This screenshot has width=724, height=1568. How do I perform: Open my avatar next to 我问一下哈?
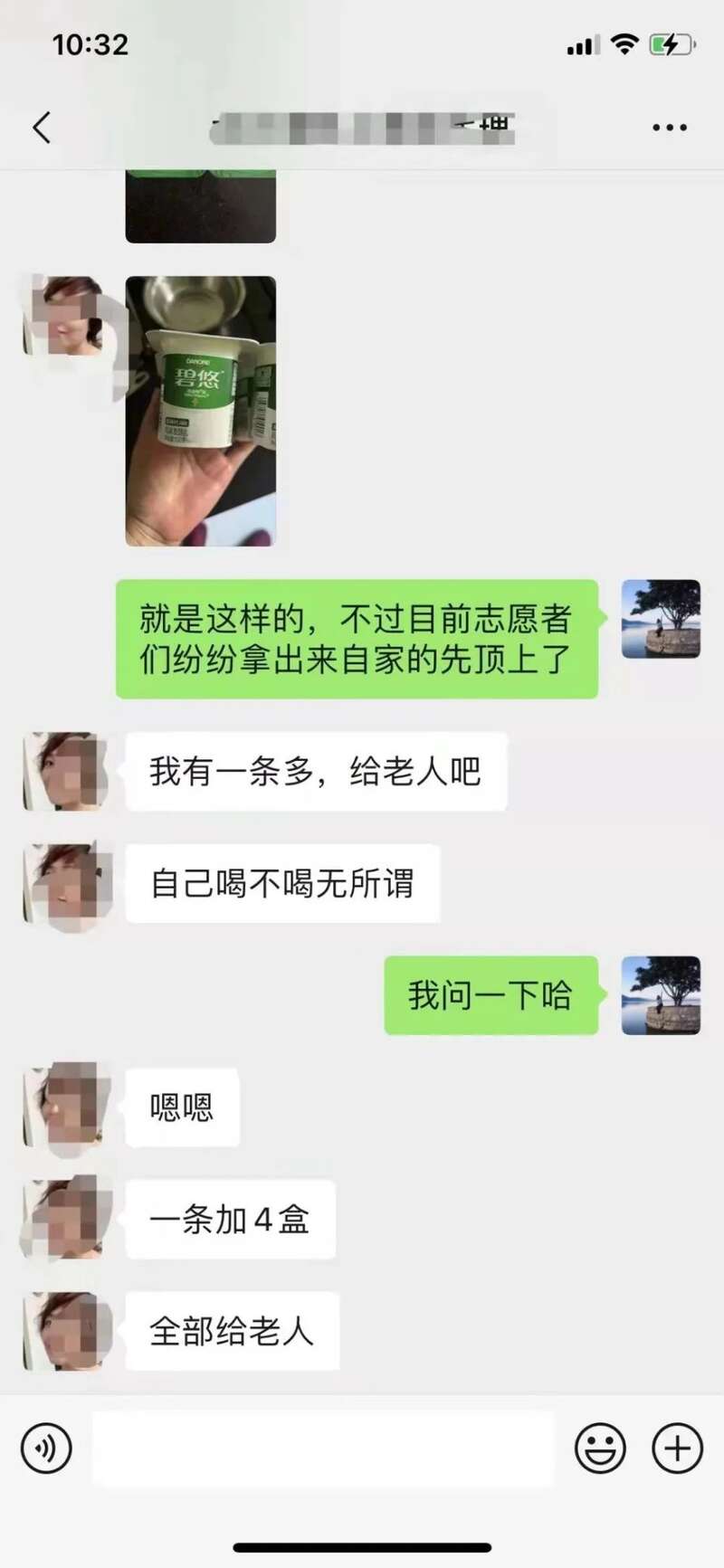(x=661, y=994)
